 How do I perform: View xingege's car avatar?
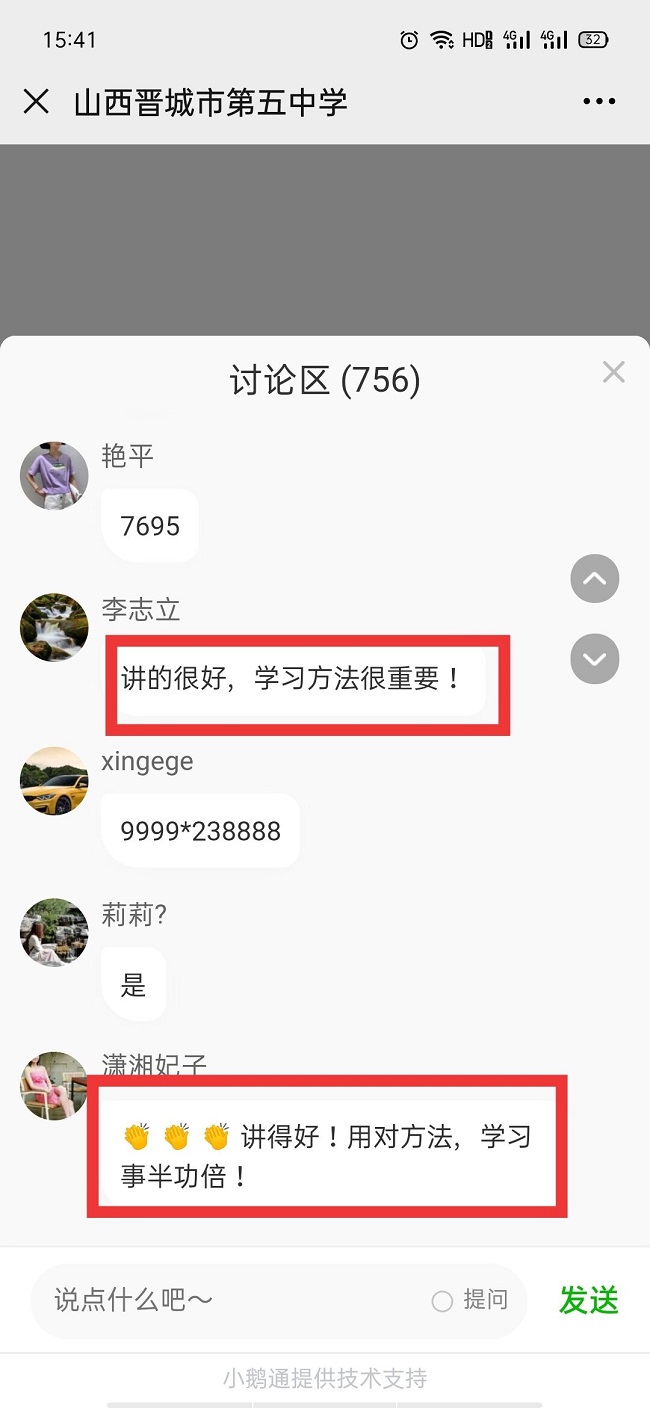pos(54,781)
